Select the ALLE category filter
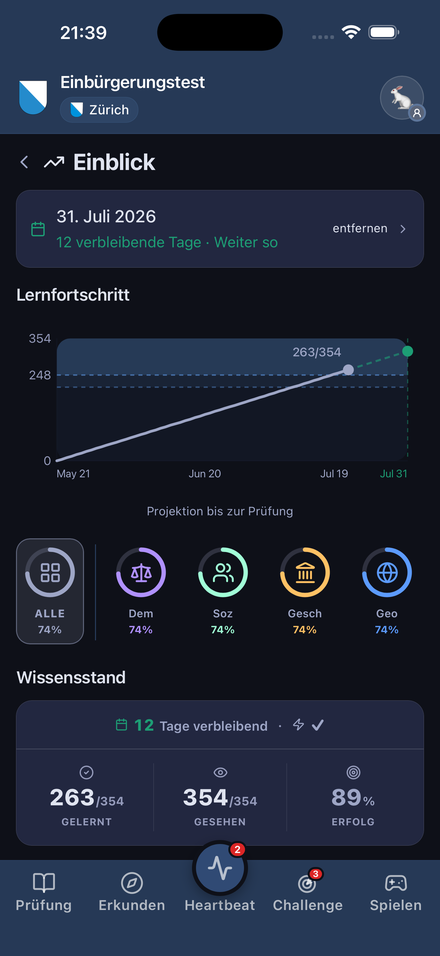This screenshot has width=440, height=956. [x=50, y=591]
